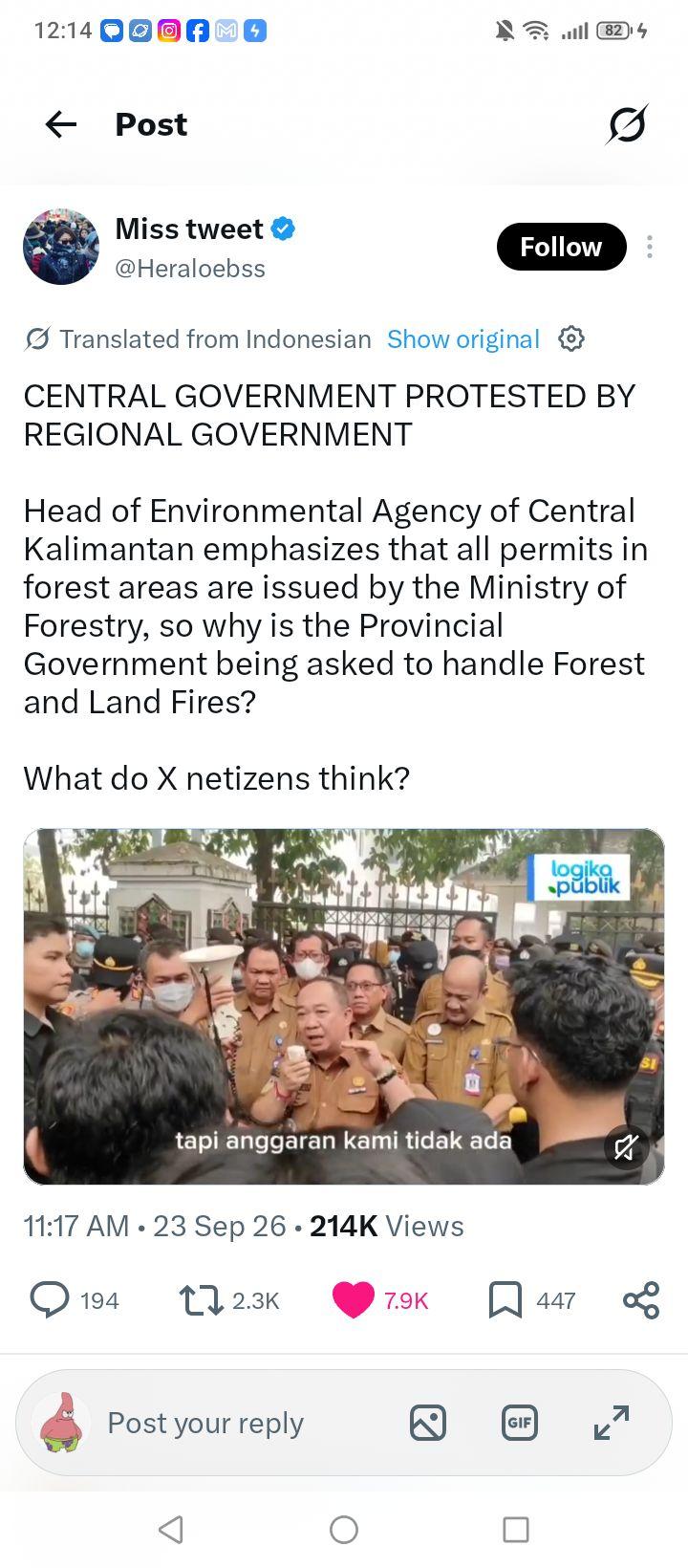
Task: Show original Indonesian text
Action: tap(463, 339)
